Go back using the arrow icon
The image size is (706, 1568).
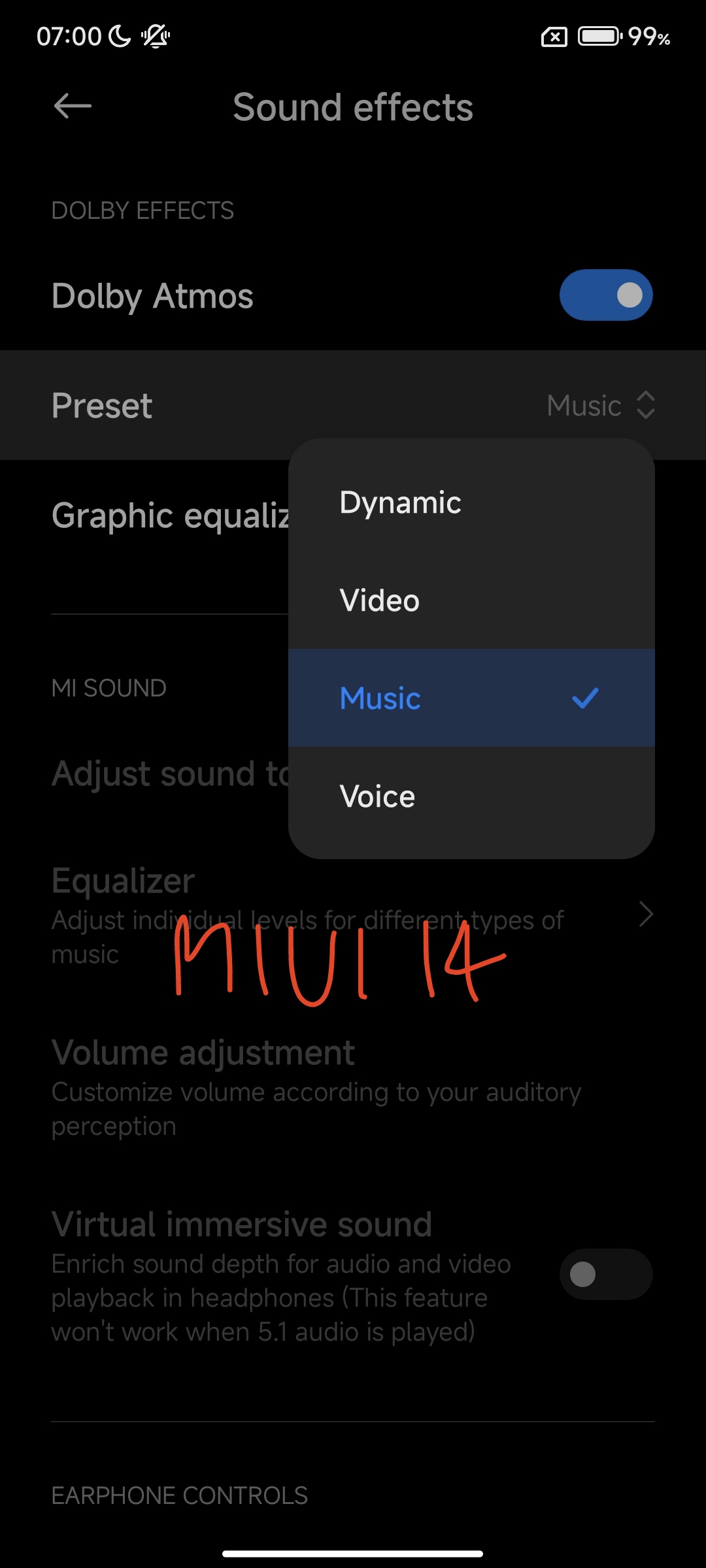[73, 106]
